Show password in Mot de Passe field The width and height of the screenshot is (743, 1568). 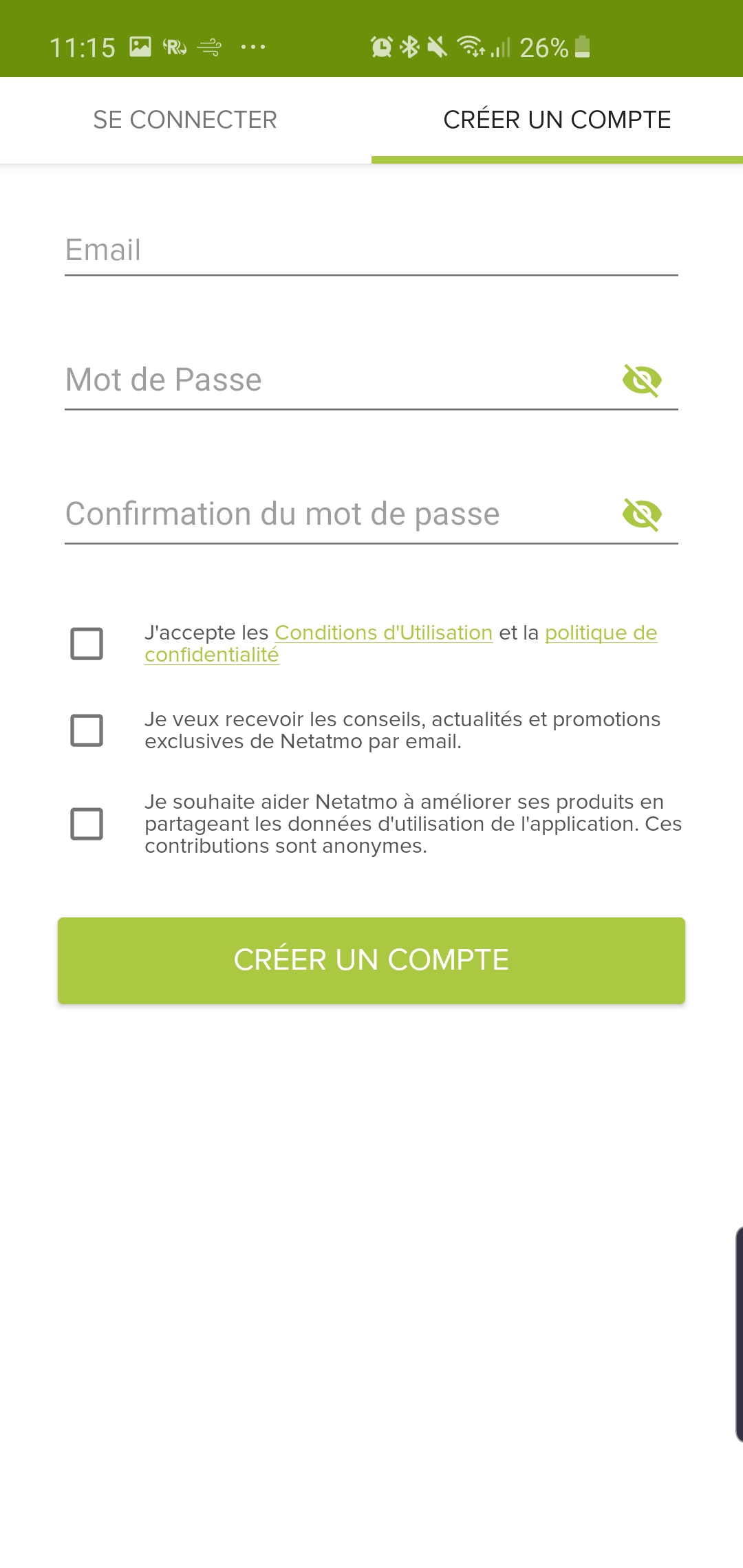point(642,380)
